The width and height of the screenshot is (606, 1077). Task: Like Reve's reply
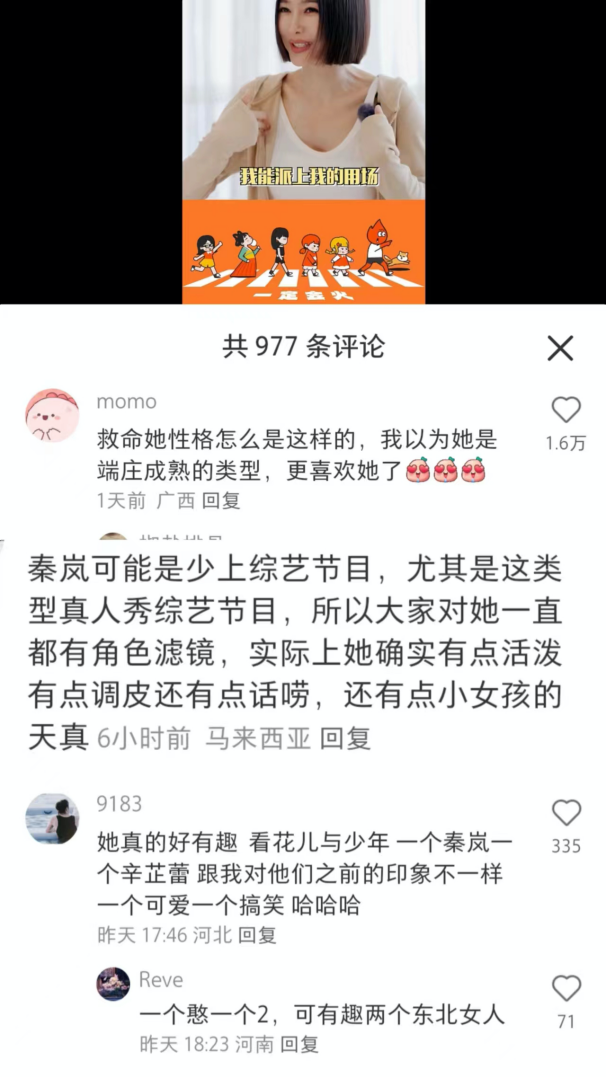tap(566, 989)
